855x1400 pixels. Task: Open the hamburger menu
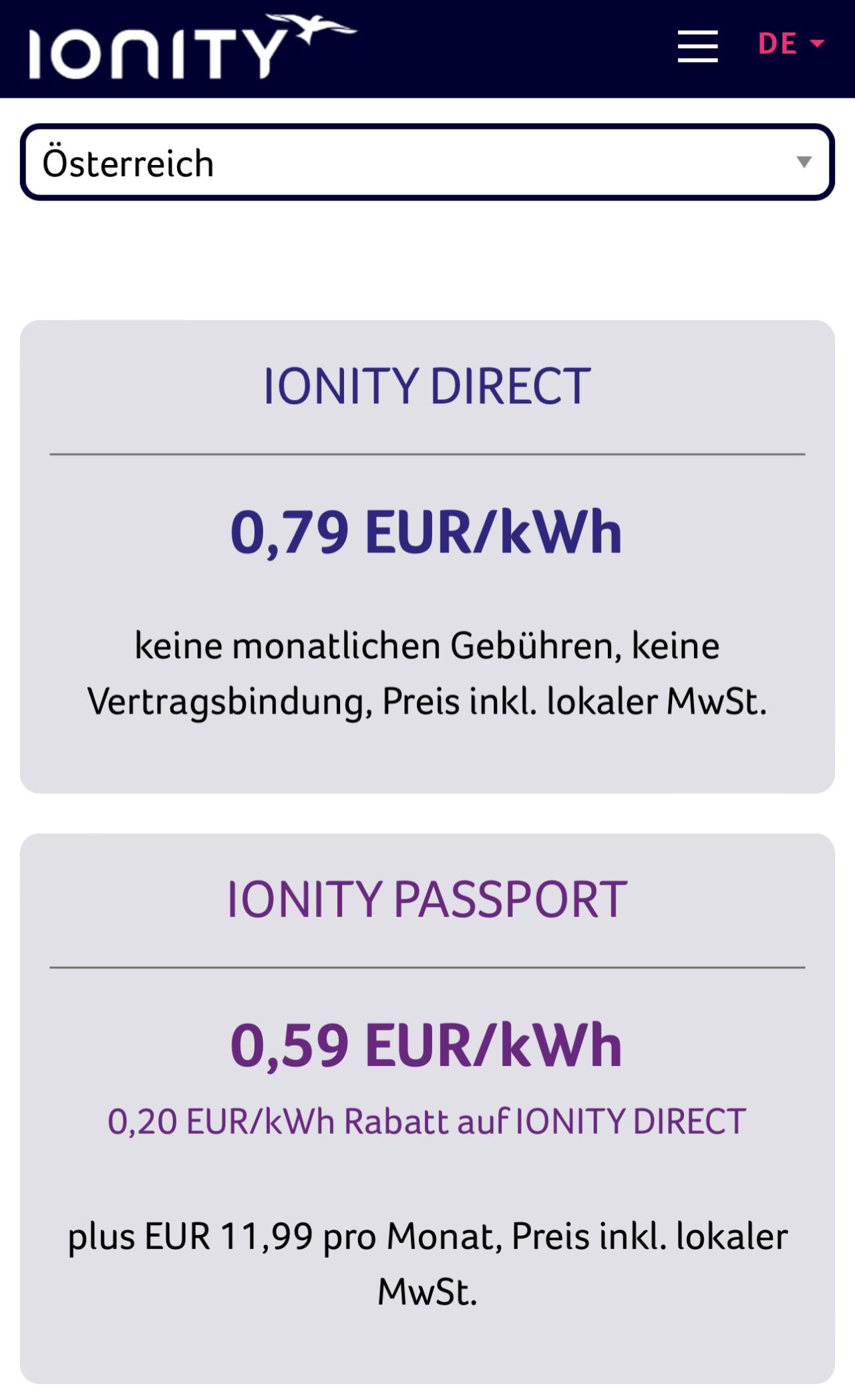pos(697,46)
